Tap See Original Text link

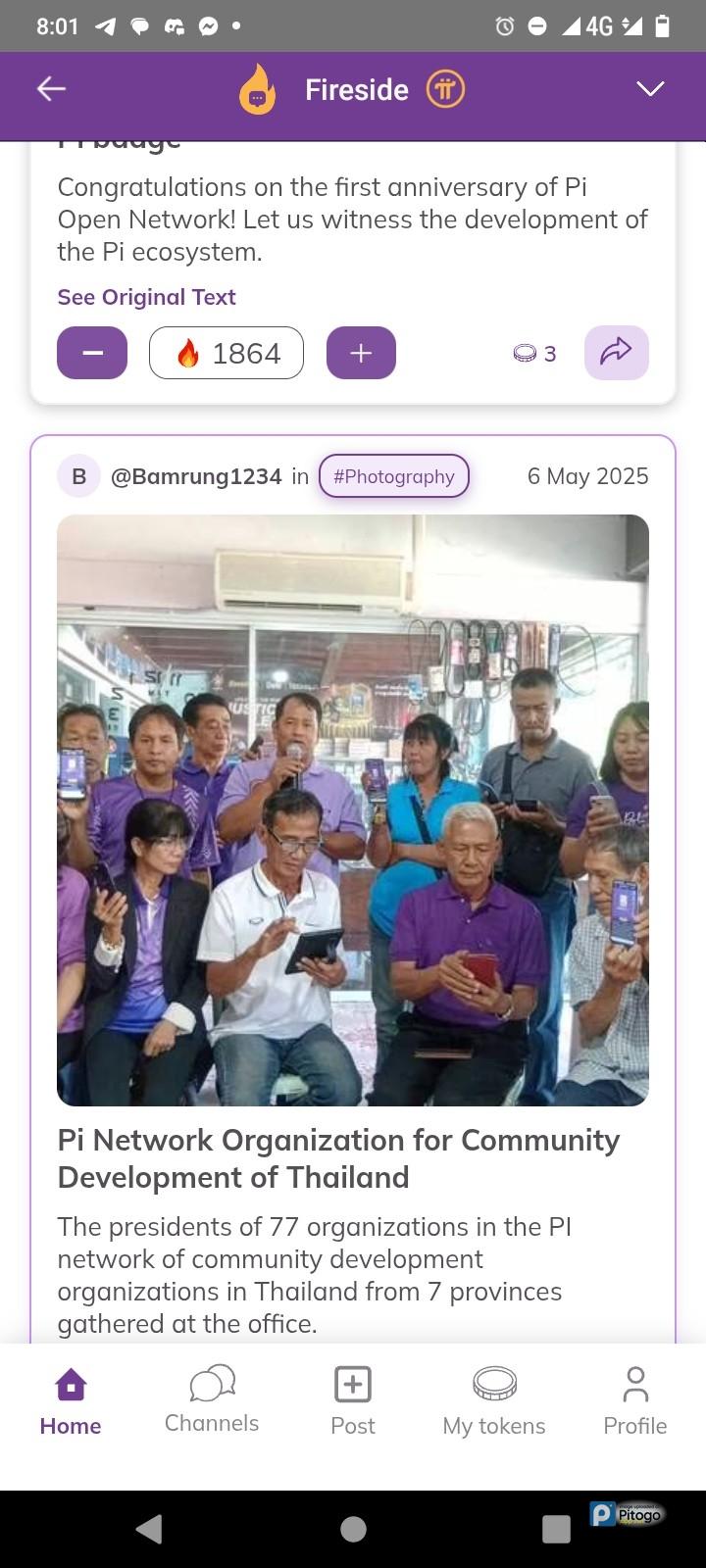tap(147, 297)
